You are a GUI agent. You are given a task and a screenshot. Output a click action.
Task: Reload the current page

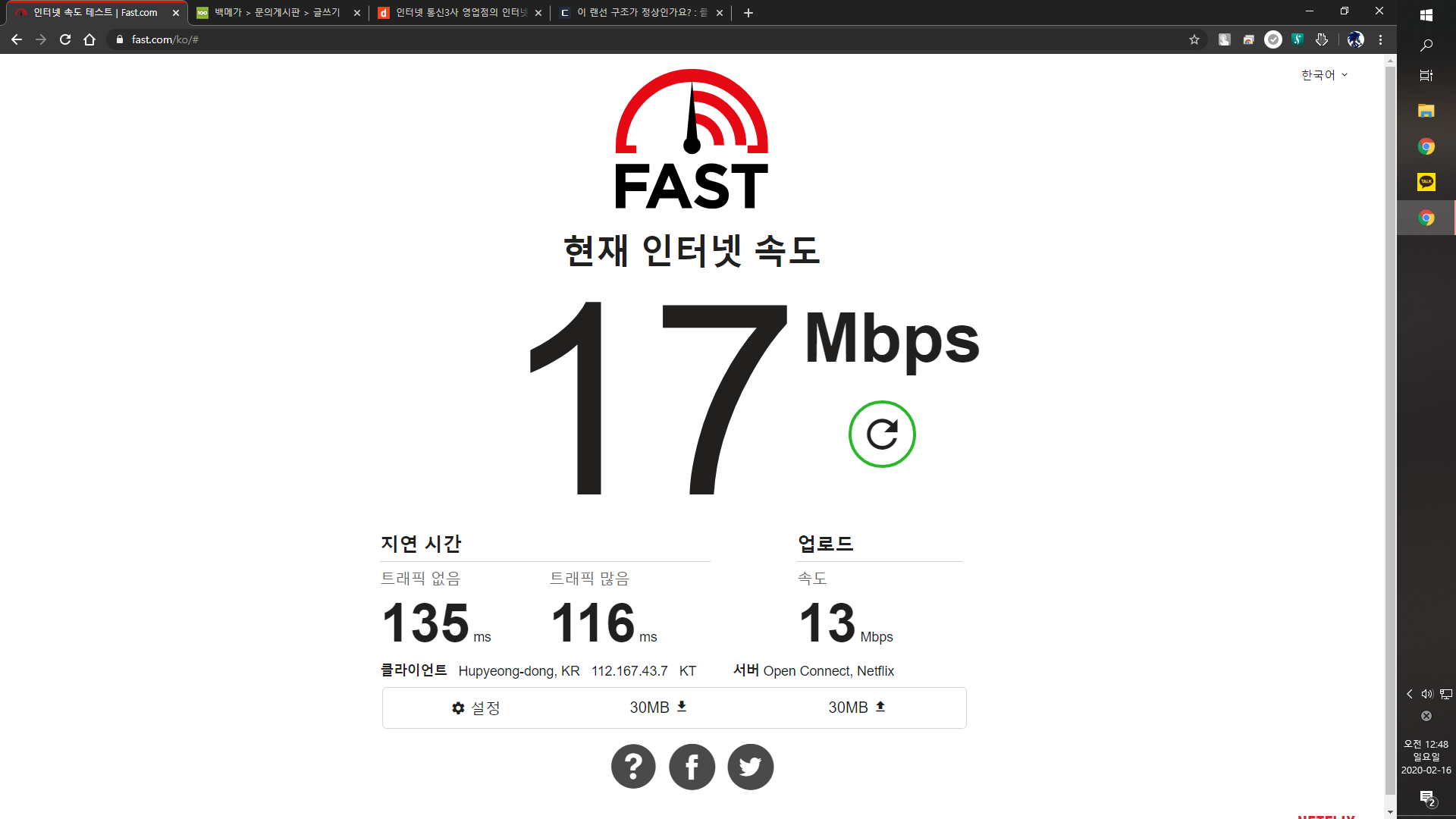(x=65, y=39)
